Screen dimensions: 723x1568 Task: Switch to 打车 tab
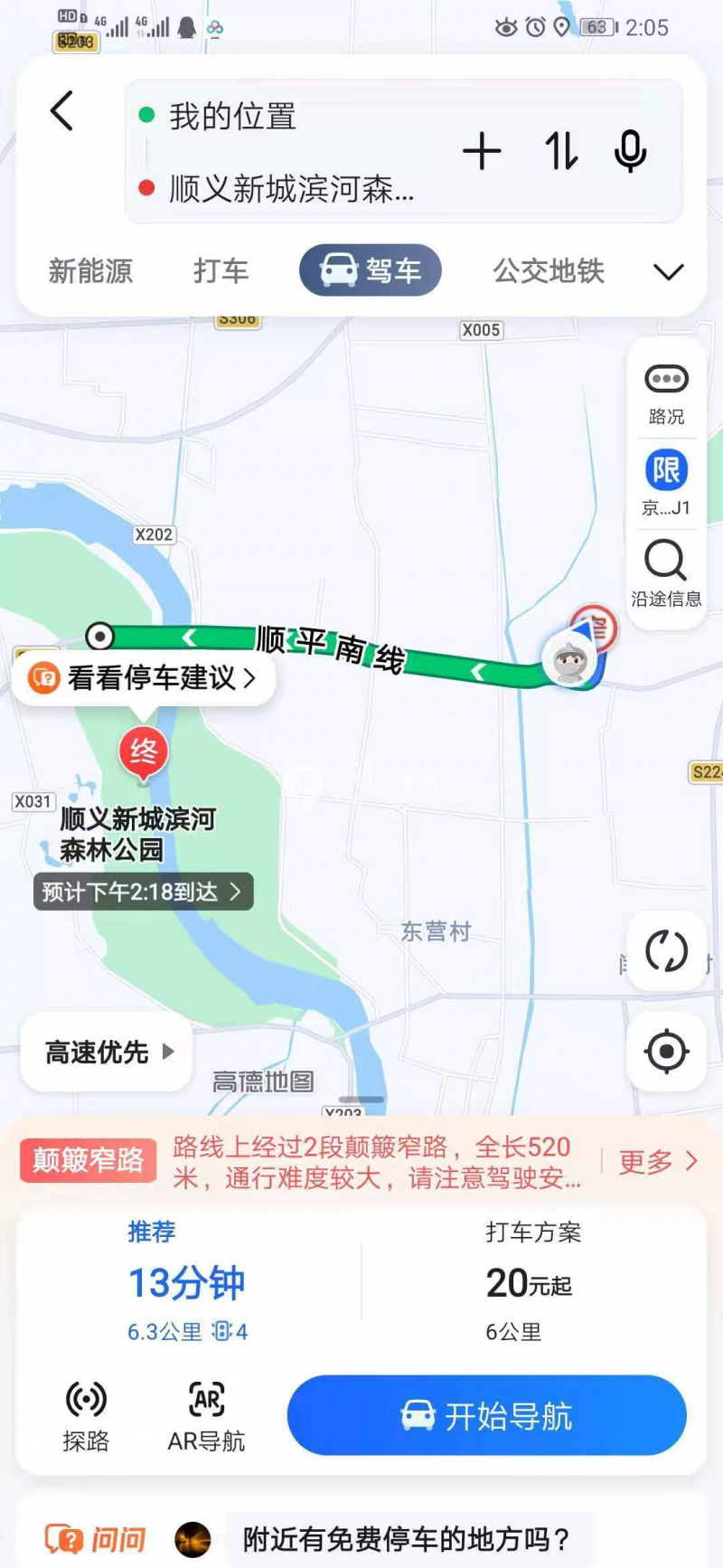[221, 270]
